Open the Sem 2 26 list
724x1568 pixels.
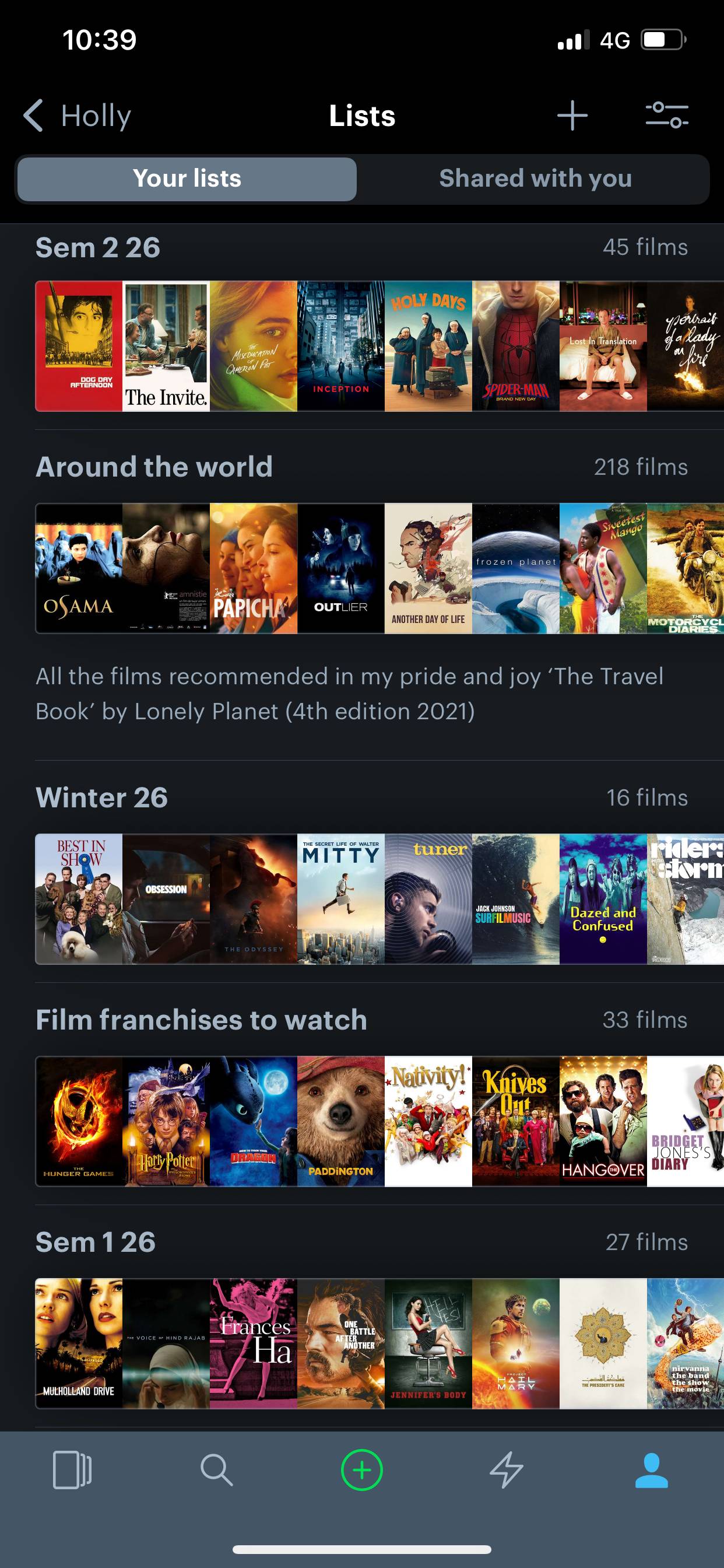coord(98,248)
